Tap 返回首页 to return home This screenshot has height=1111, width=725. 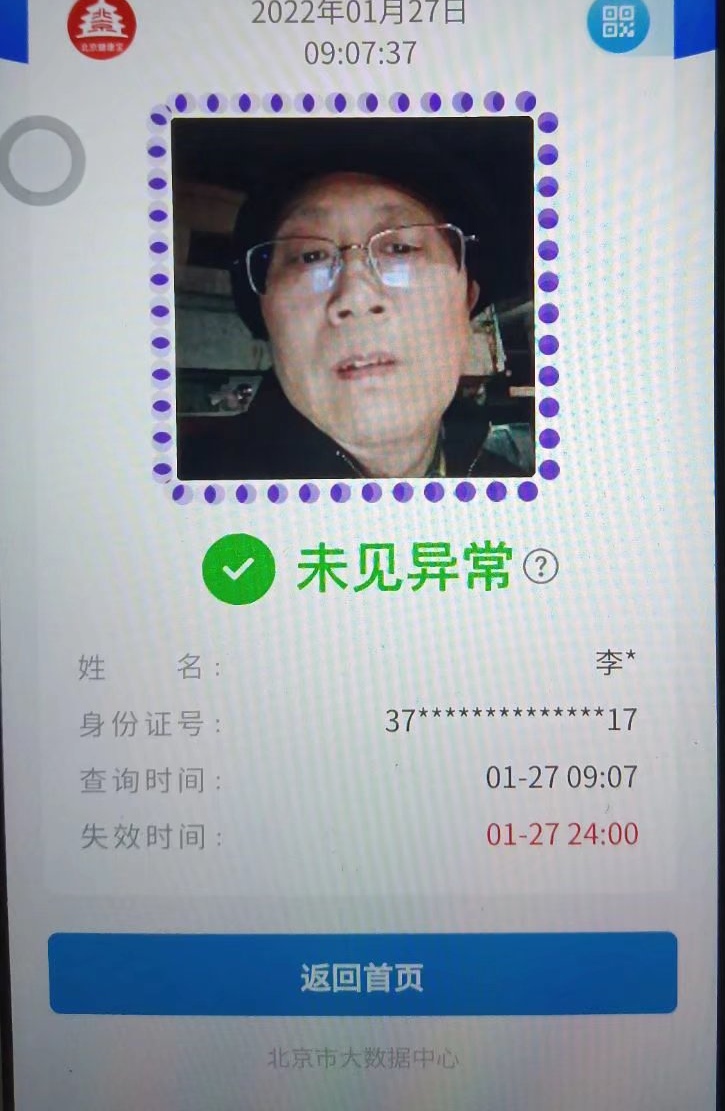point(362,975)
